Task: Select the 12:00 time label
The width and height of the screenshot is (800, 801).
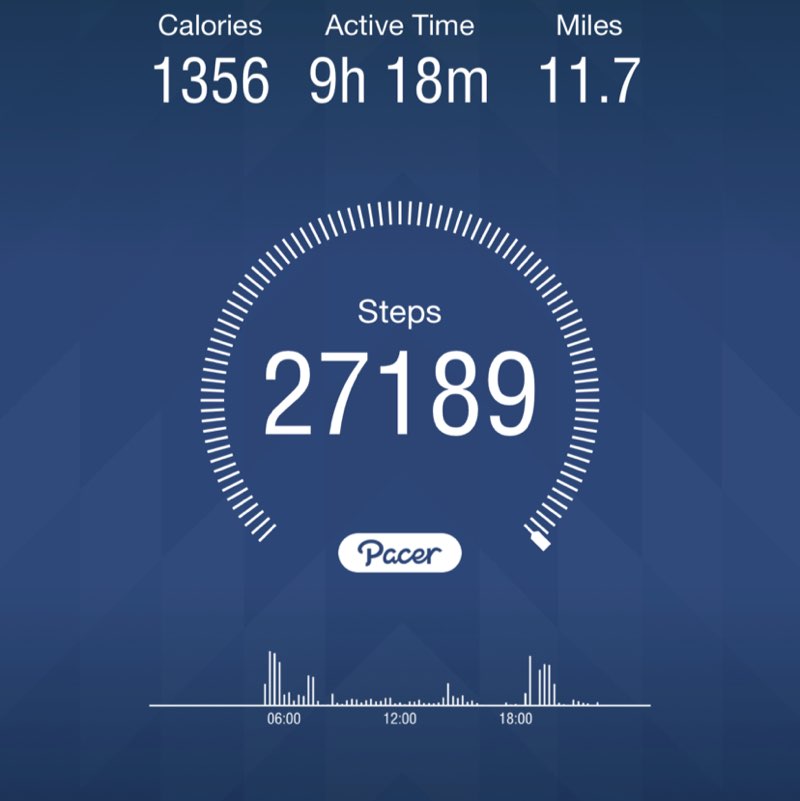Action: tap(400, 718)
